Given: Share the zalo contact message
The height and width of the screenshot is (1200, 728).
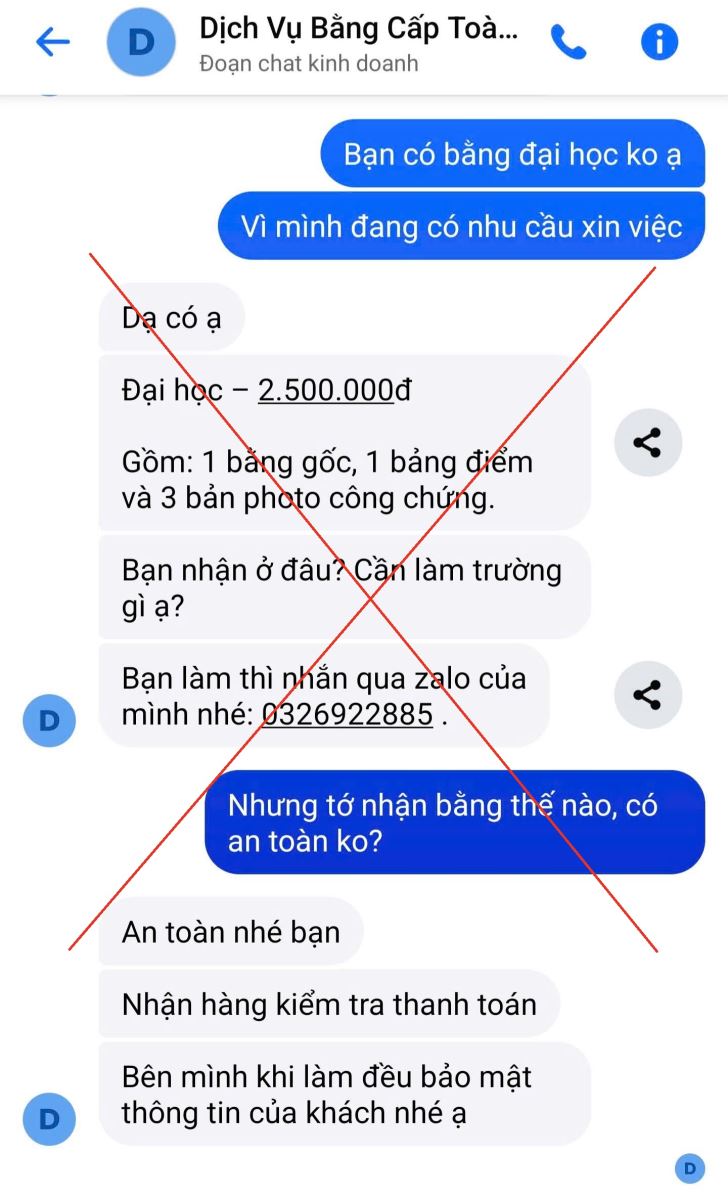Looking at the screenshot, I should pyautogui.click(x=647, y=695).
